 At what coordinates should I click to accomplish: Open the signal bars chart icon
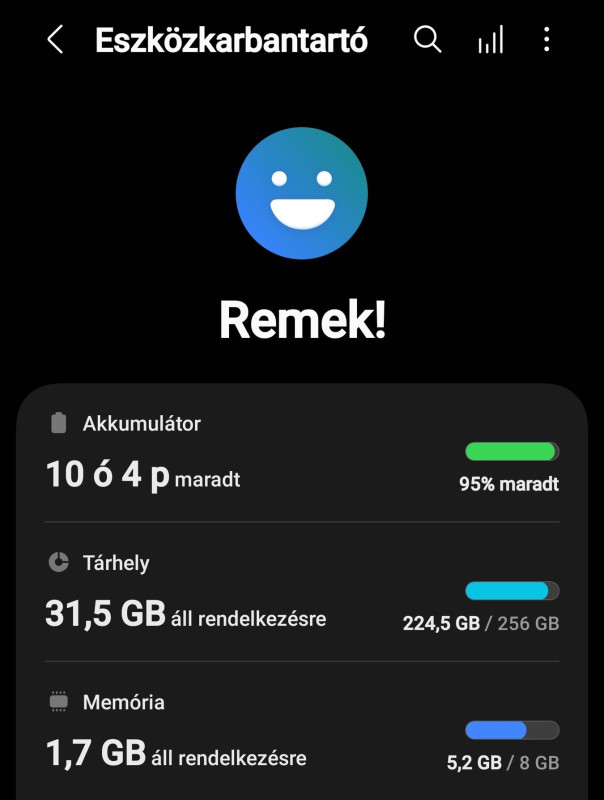pos(490,40)
